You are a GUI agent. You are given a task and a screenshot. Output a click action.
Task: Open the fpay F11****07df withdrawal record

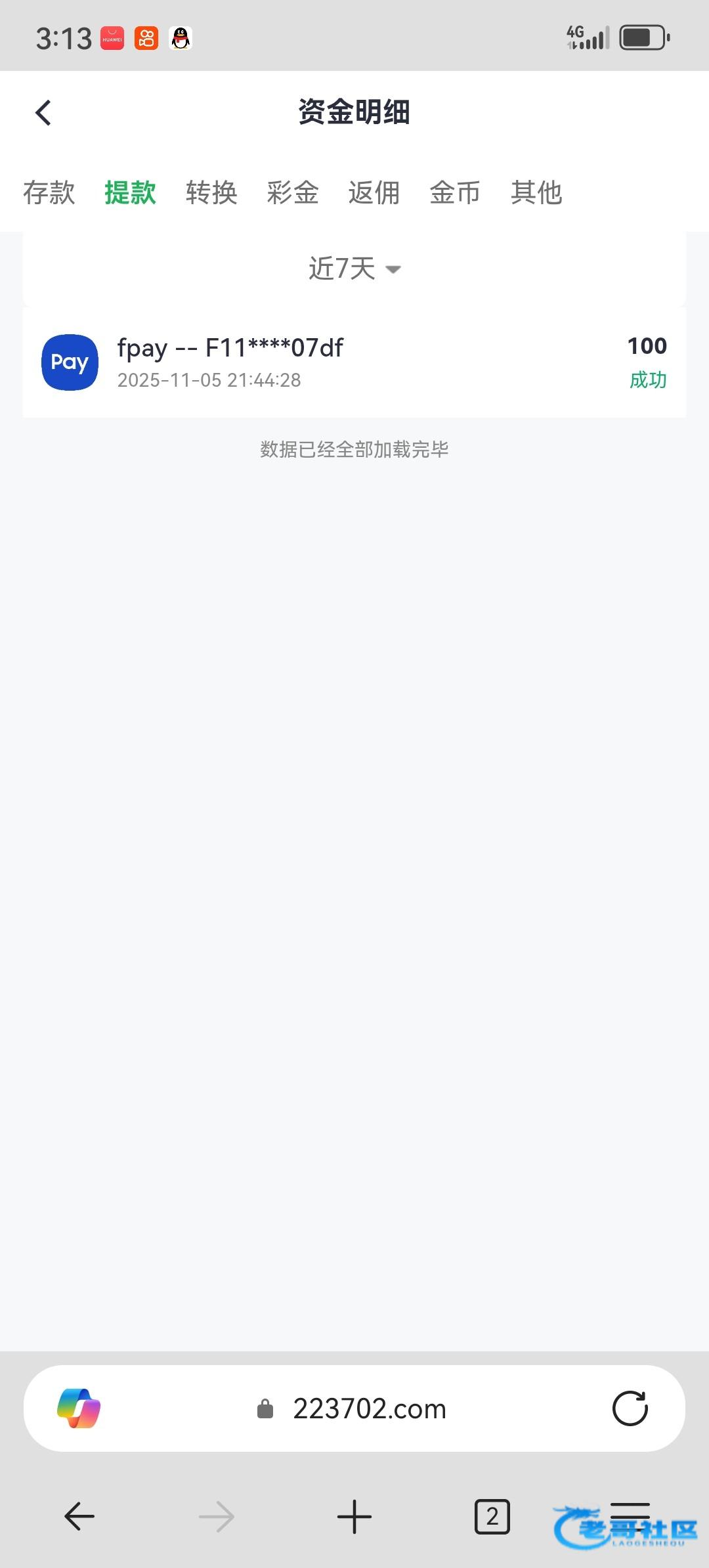pyautogui.click(x=354, y=362)
